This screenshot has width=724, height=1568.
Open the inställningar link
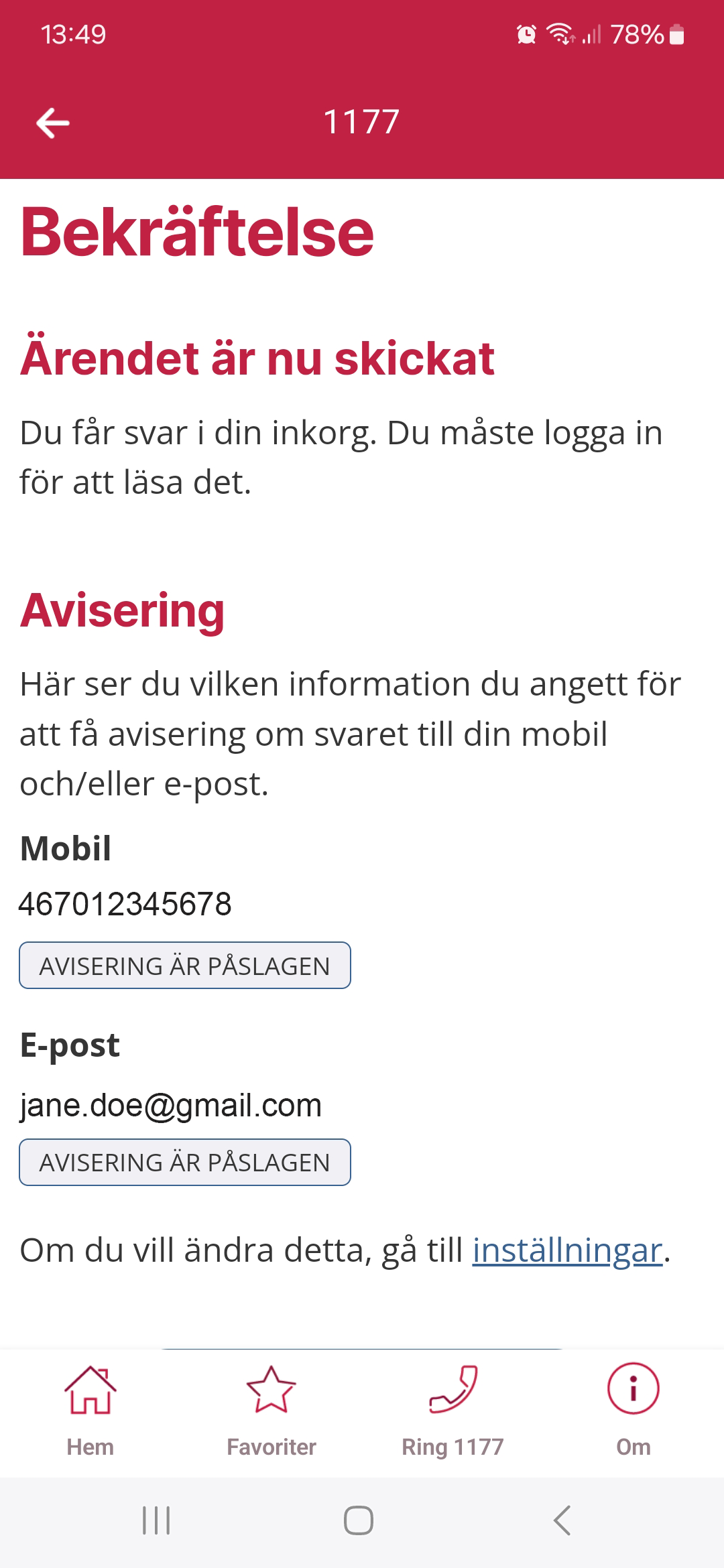[x=567, y=1250]
